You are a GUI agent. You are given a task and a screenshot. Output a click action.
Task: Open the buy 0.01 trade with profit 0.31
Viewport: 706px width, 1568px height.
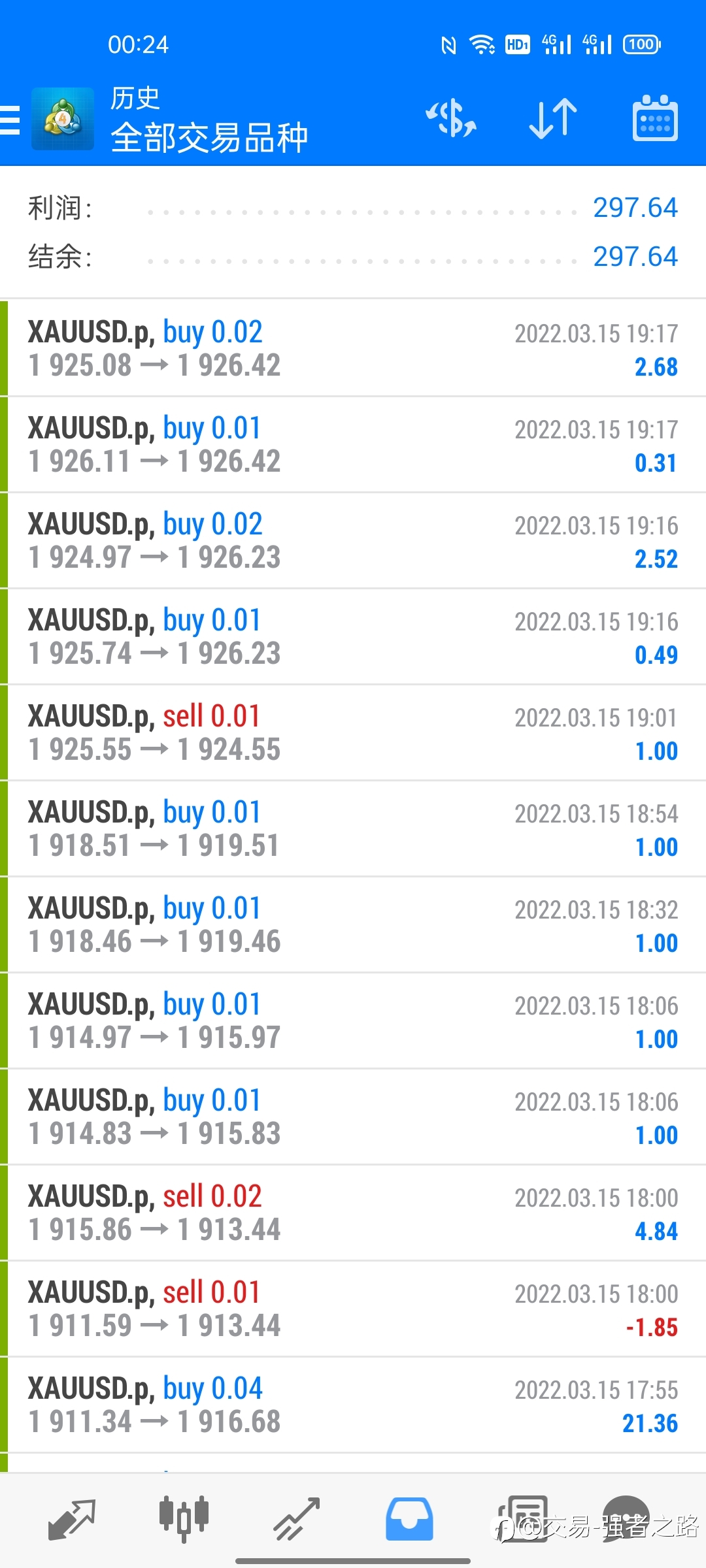click(353, 444)
